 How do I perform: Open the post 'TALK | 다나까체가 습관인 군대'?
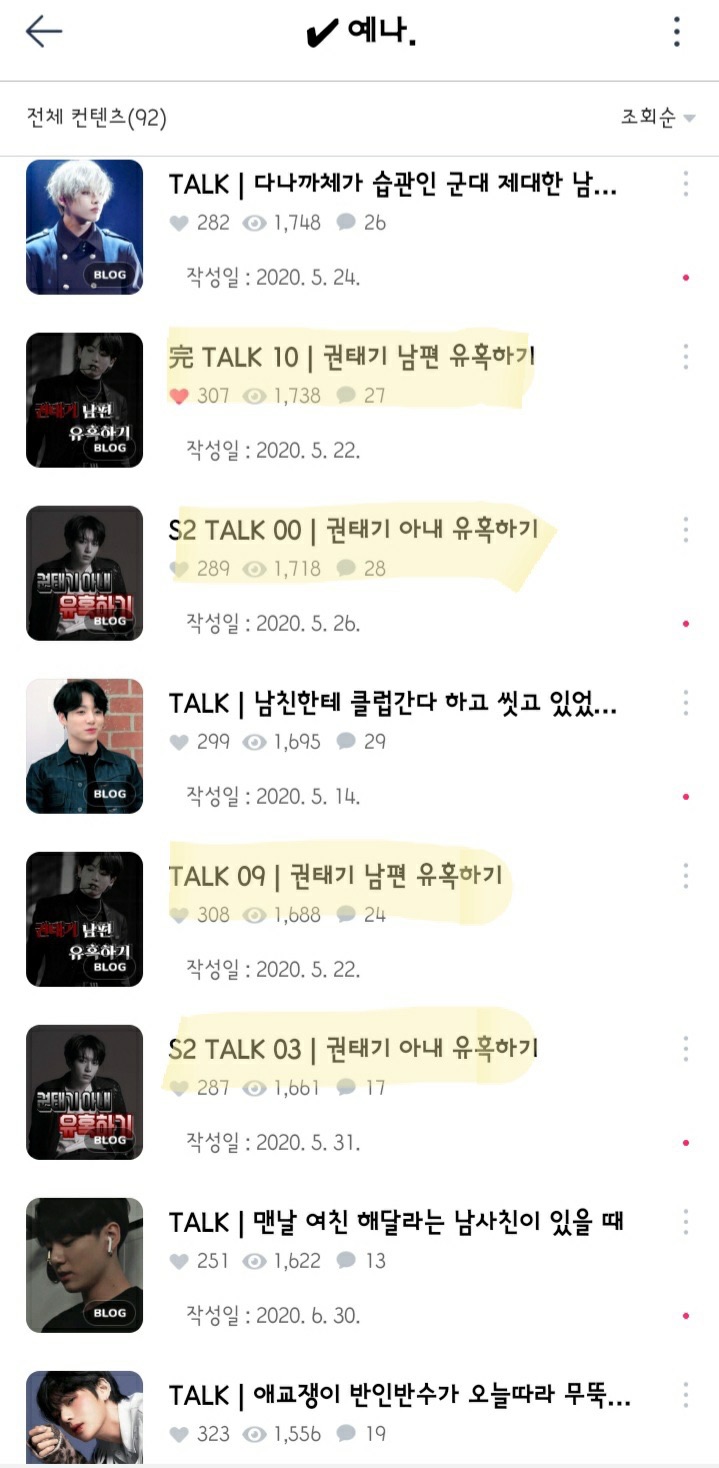coord(392,185)
